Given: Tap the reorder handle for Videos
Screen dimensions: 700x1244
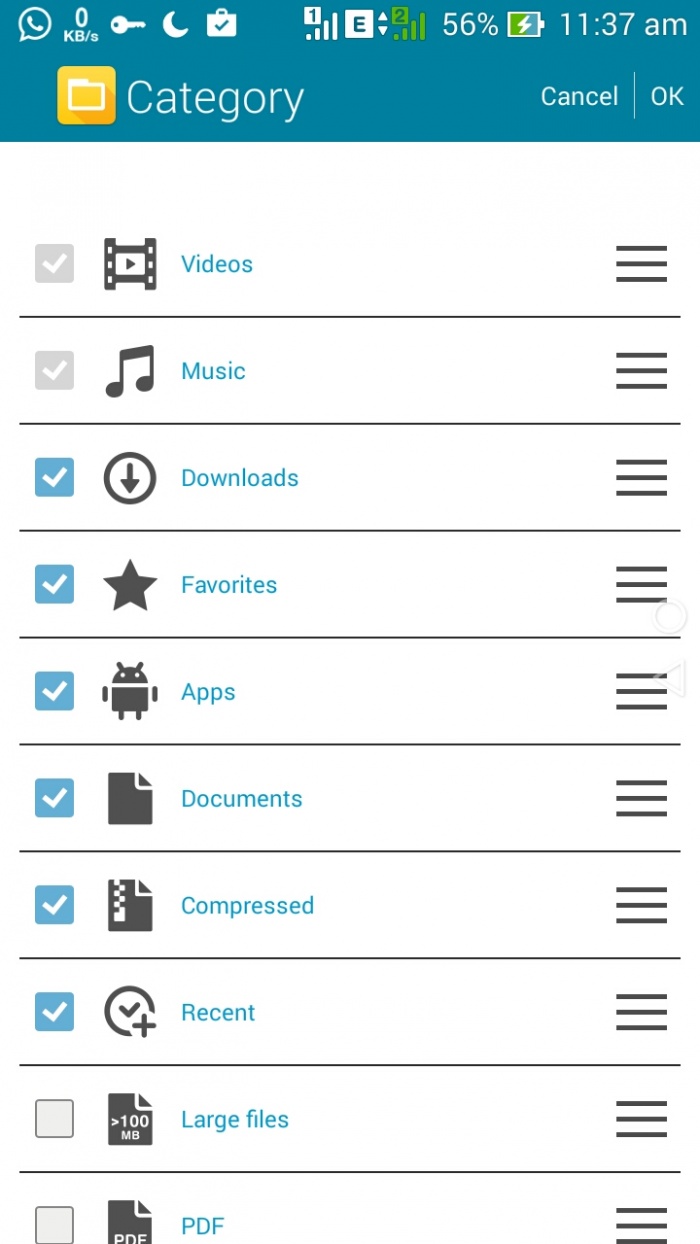Looking at the screenshot, I should click(641, 264).
